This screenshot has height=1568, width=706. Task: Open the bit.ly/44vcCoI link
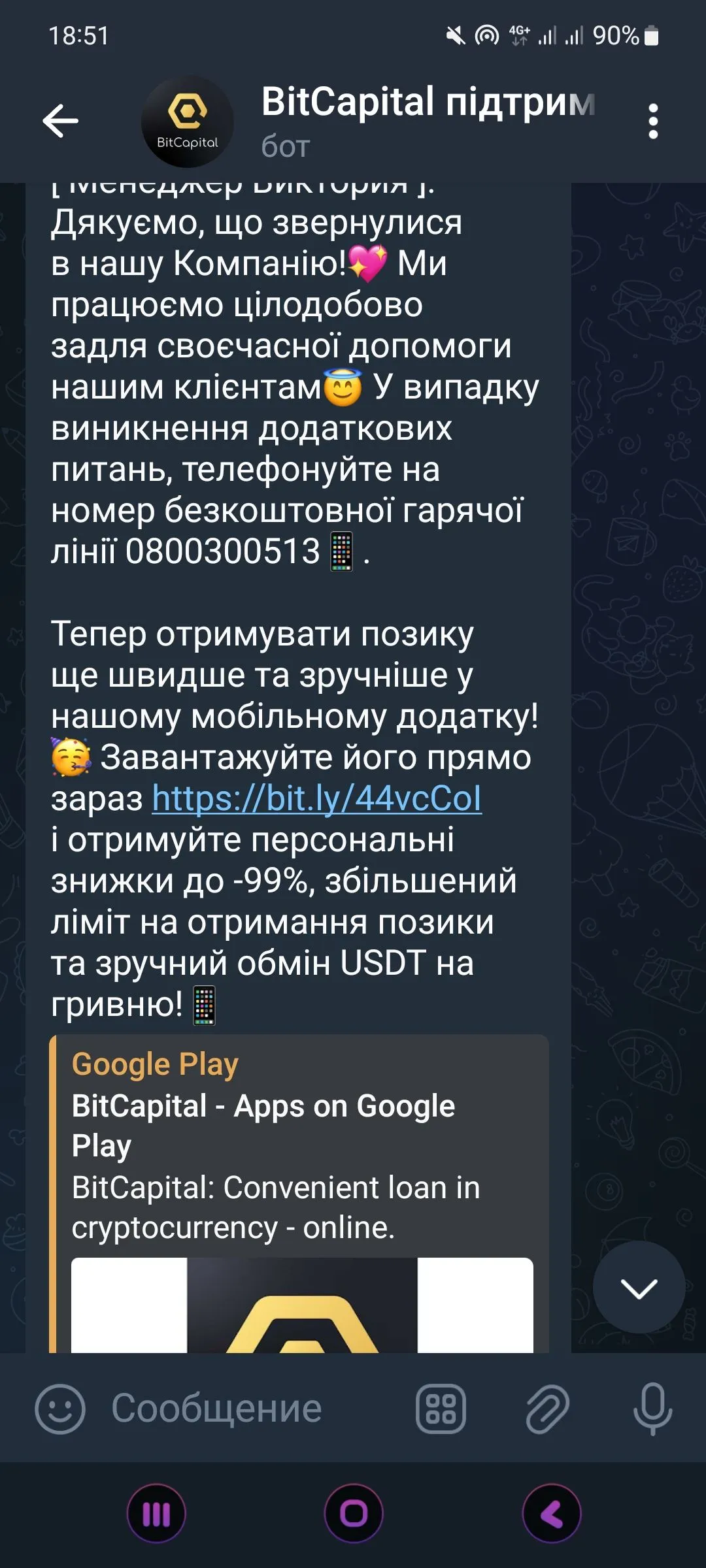point(317,798)
